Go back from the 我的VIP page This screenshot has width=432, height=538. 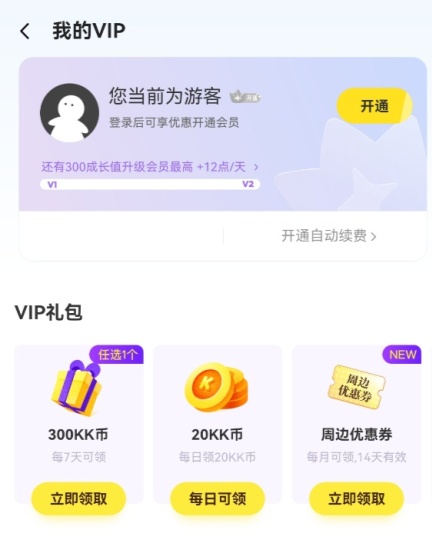click(x=25, y=32)
